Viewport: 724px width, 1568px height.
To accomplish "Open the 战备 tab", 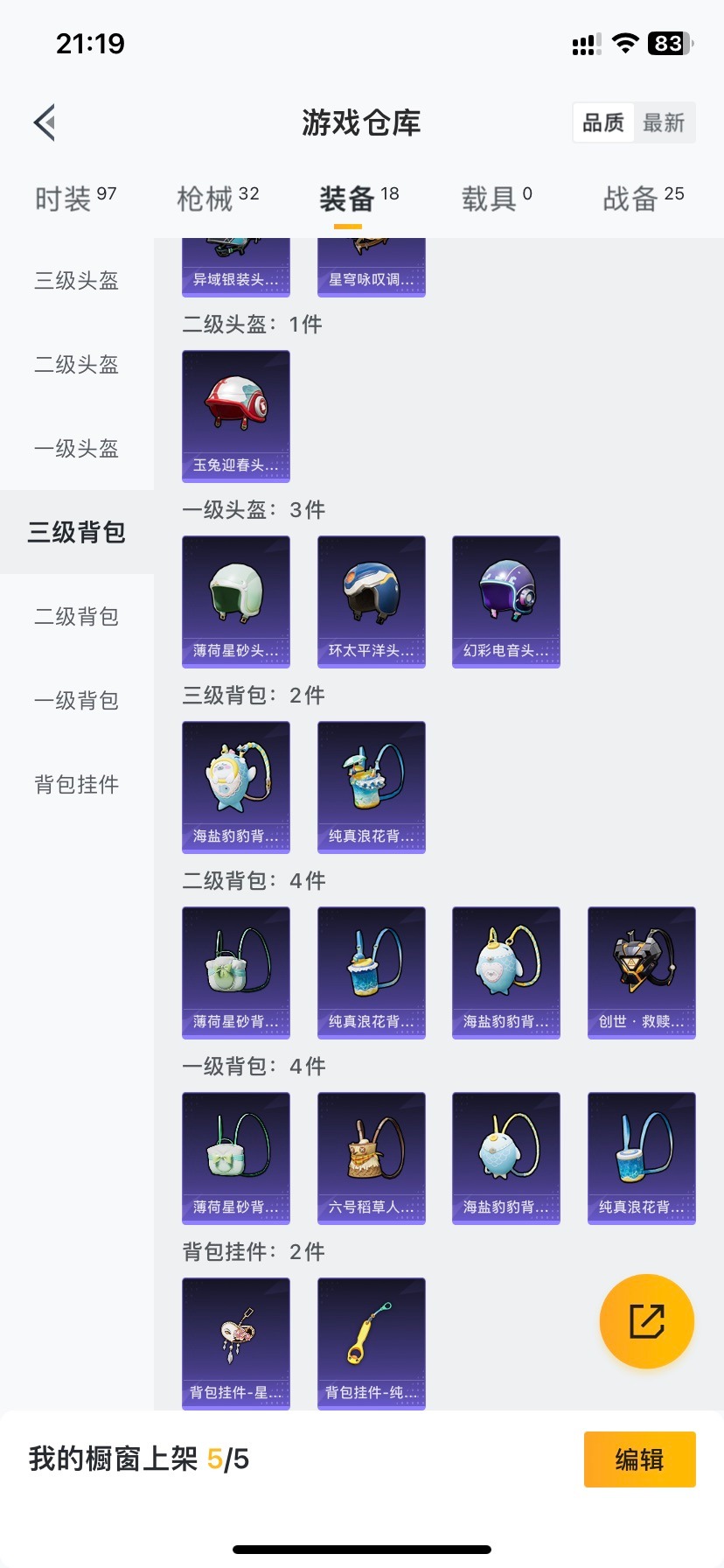I will [643, 199].
